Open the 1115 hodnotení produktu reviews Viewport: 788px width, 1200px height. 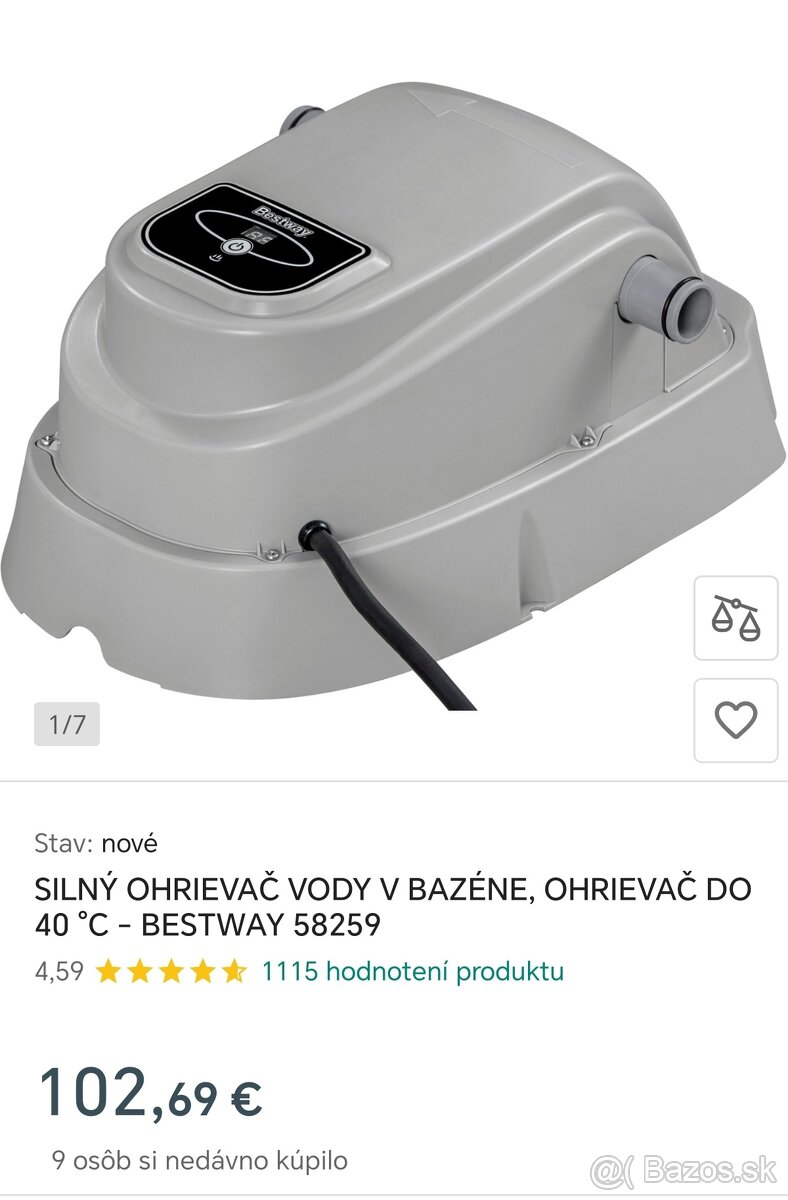412,971
